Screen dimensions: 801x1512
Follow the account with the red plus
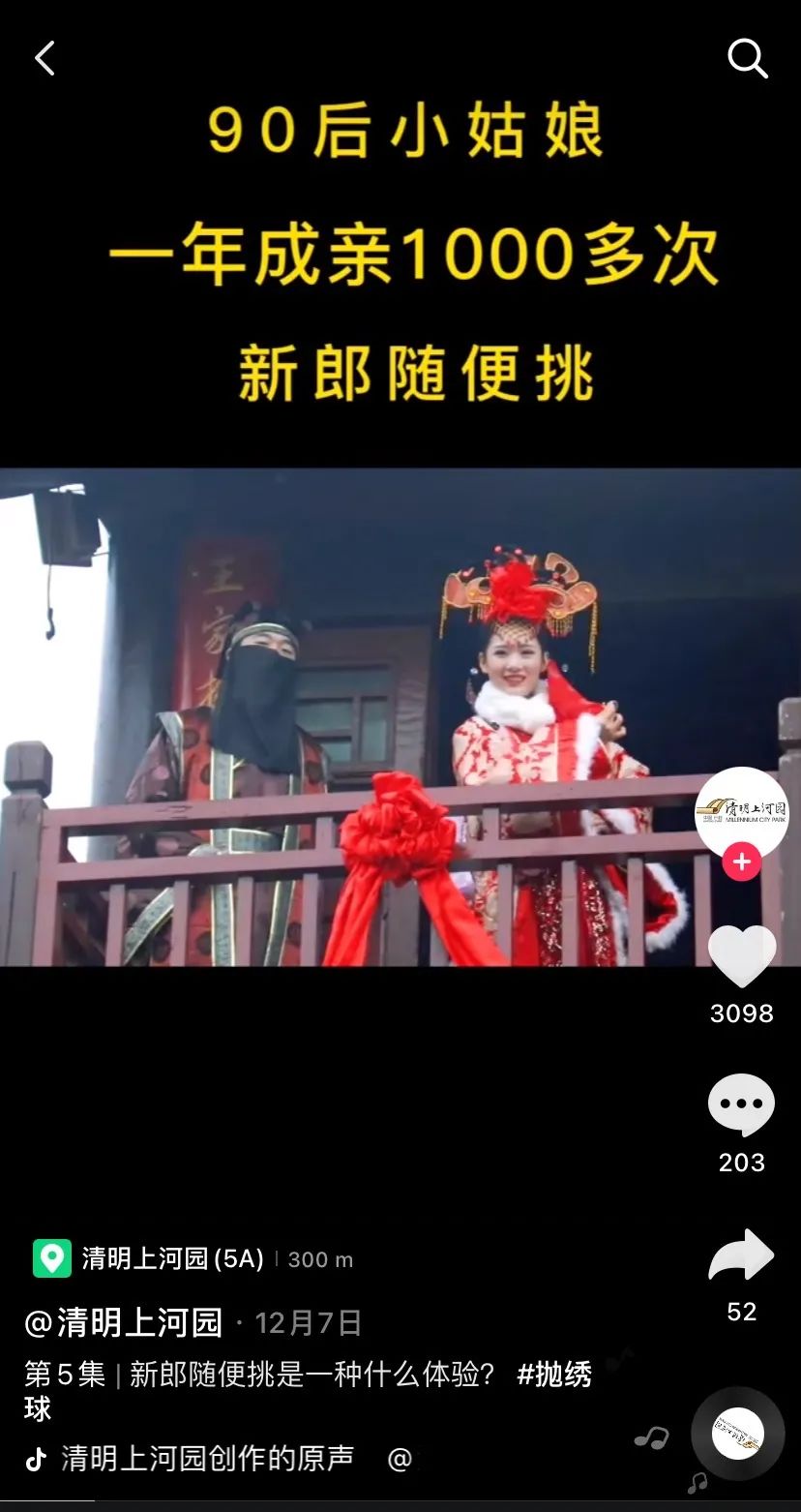[x=742, y=862]
